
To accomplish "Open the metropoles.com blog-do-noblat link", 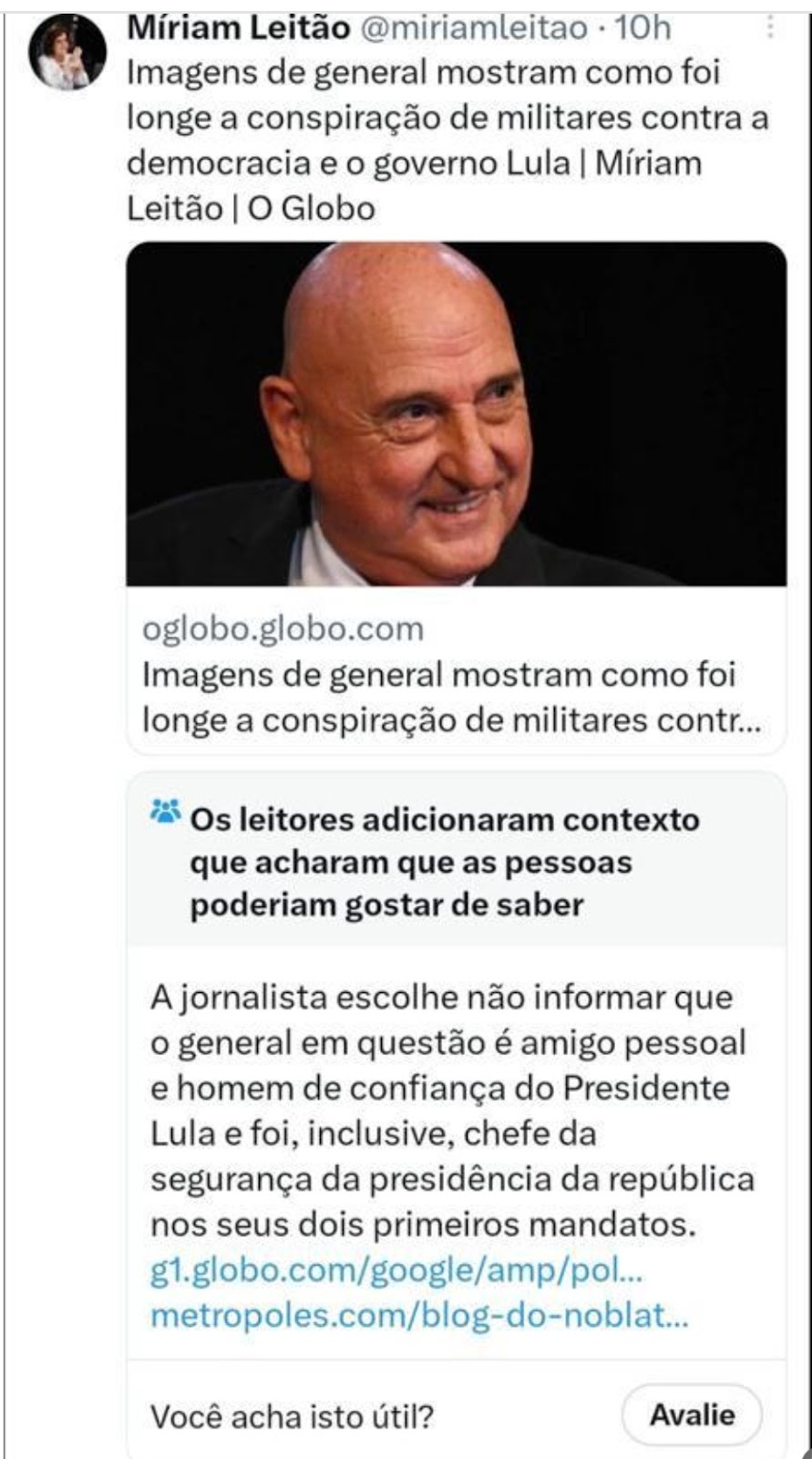I will 419,1316.
